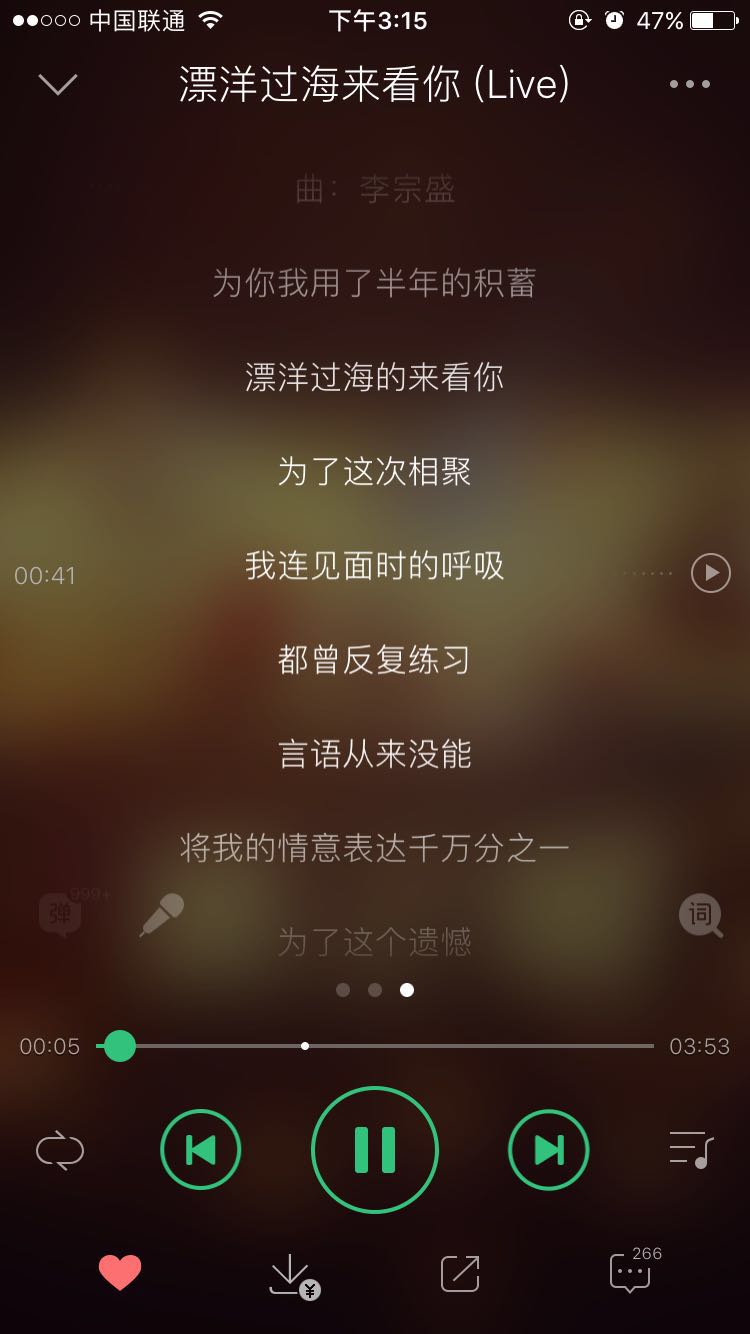This screenshot has width=750, height=1334.
Task: Download this song
Action: [x=293, y=1276]
